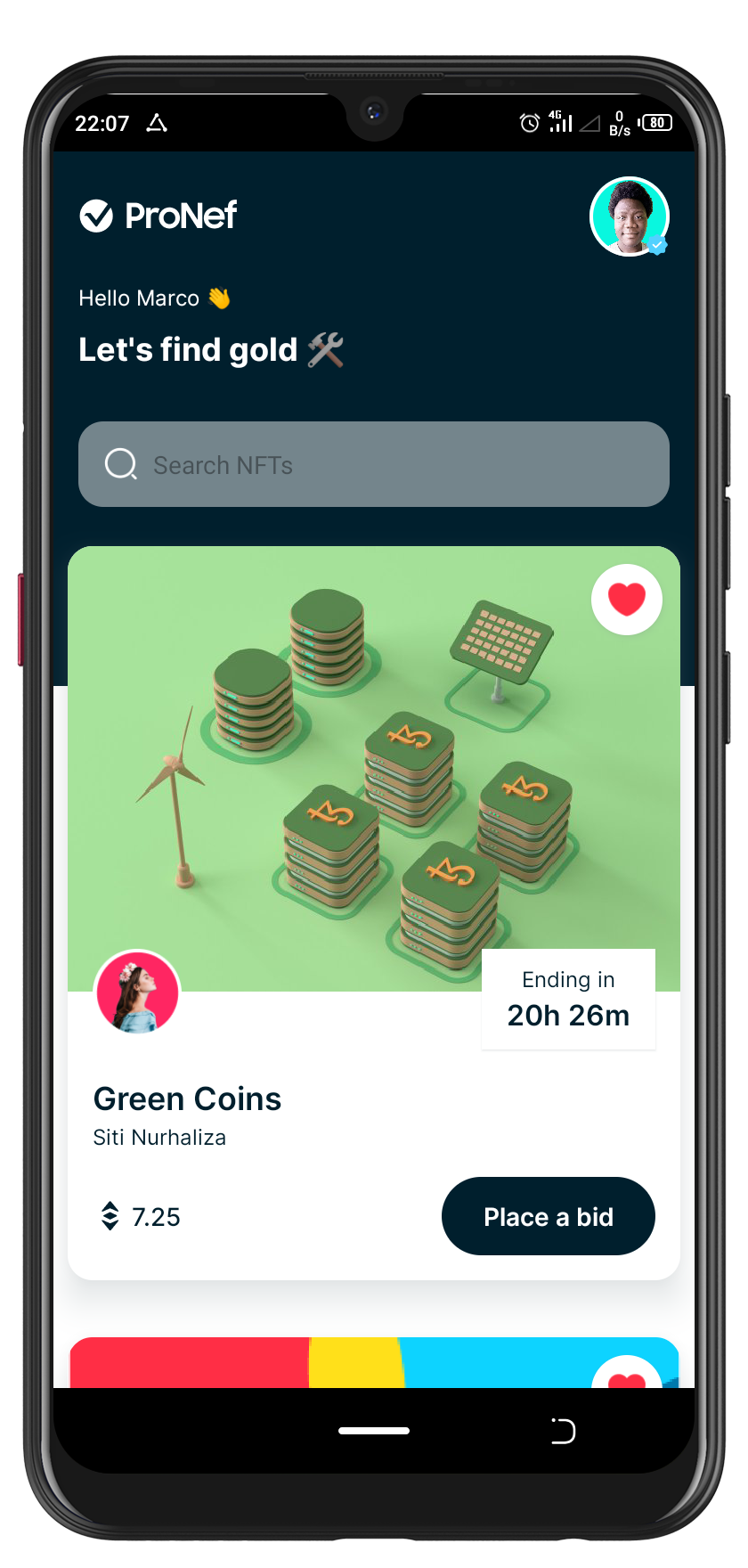Go to home via navigation pill
The width and height of the screenshot is (748, 1568).
(374, 1431)
